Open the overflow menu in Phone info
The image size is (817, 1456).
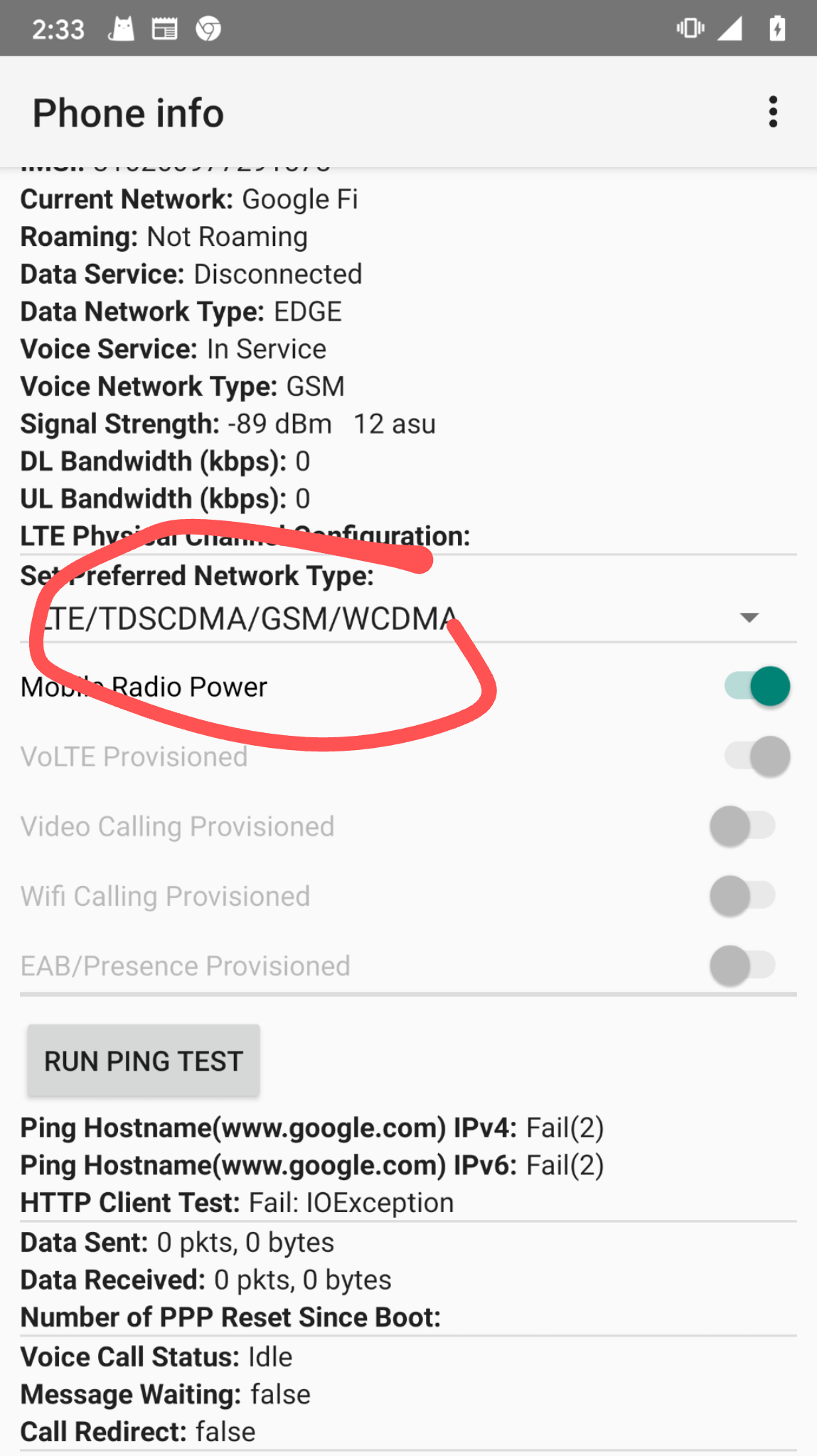pos(773,112)
